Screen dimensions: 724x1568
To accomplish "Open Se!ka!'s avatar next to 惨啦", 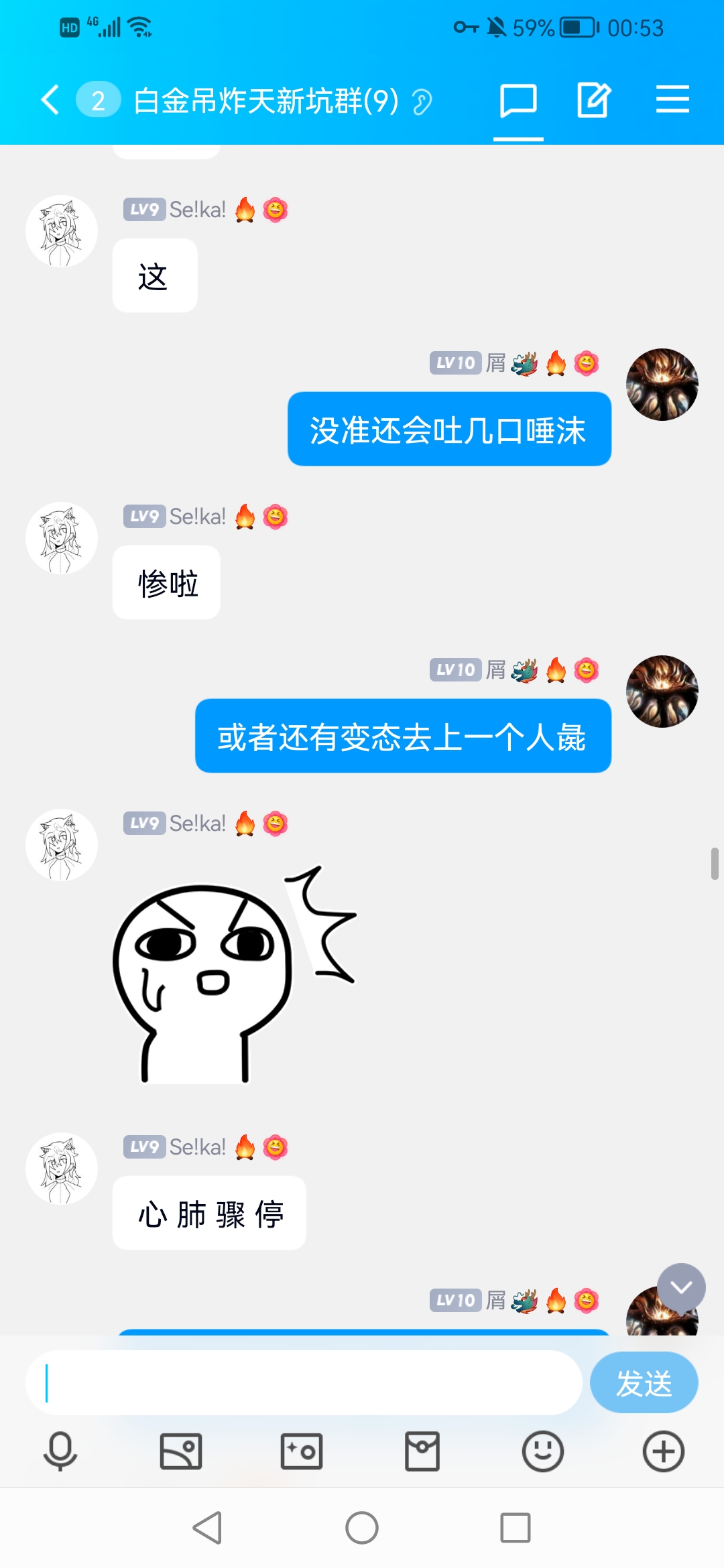I will point(62,538).
